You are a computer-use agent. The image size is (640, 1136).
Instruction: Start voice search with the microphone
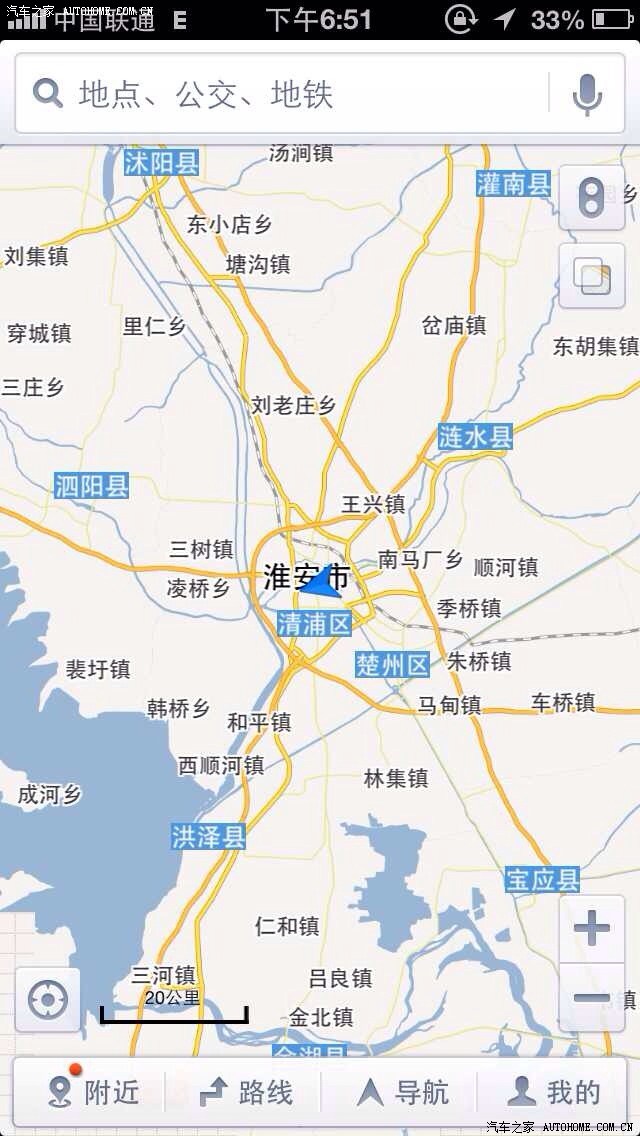pyautogui.click(x=587, y=94)
